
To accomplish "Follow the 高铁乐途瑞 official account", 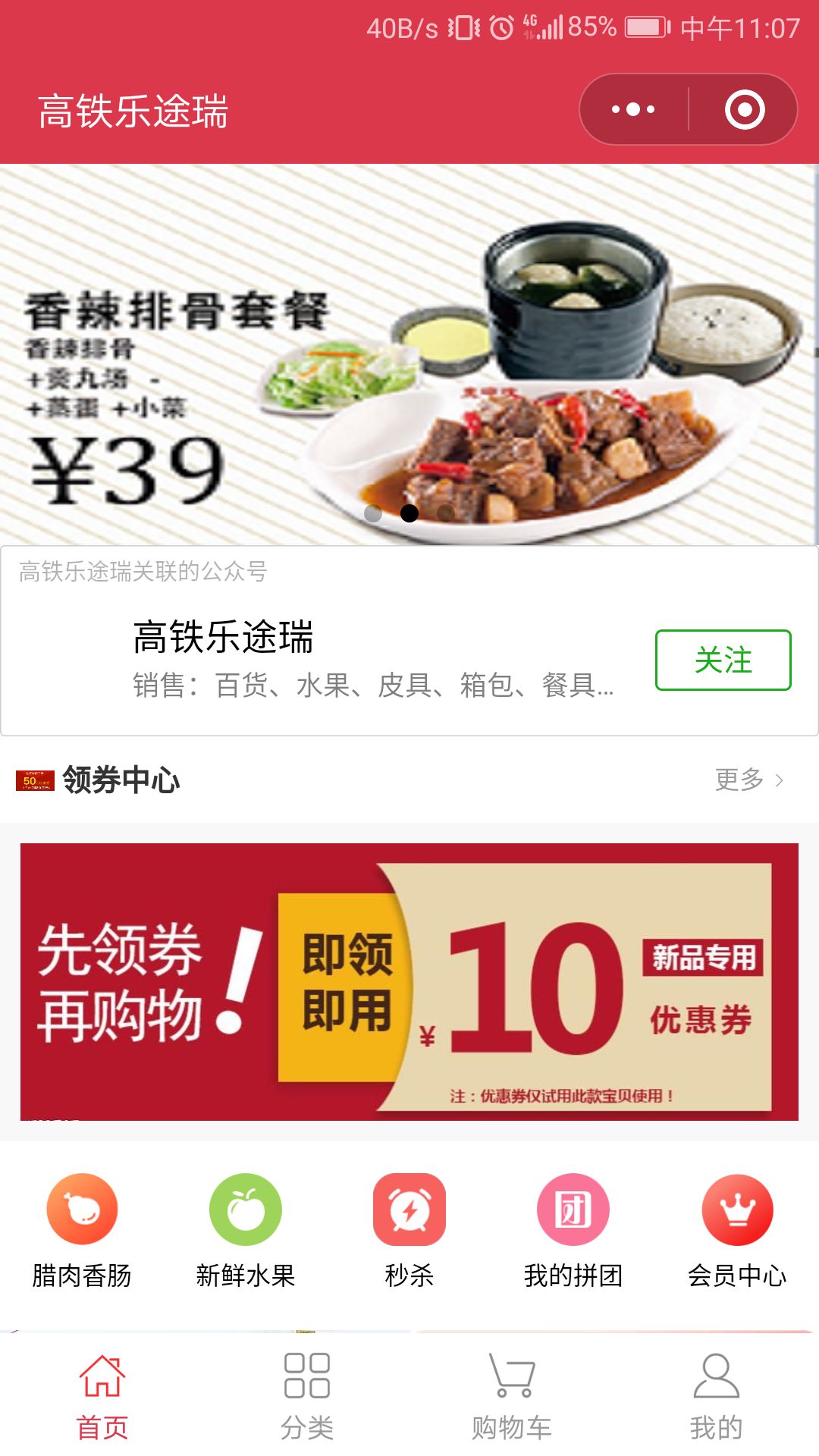I will [723, 660].
